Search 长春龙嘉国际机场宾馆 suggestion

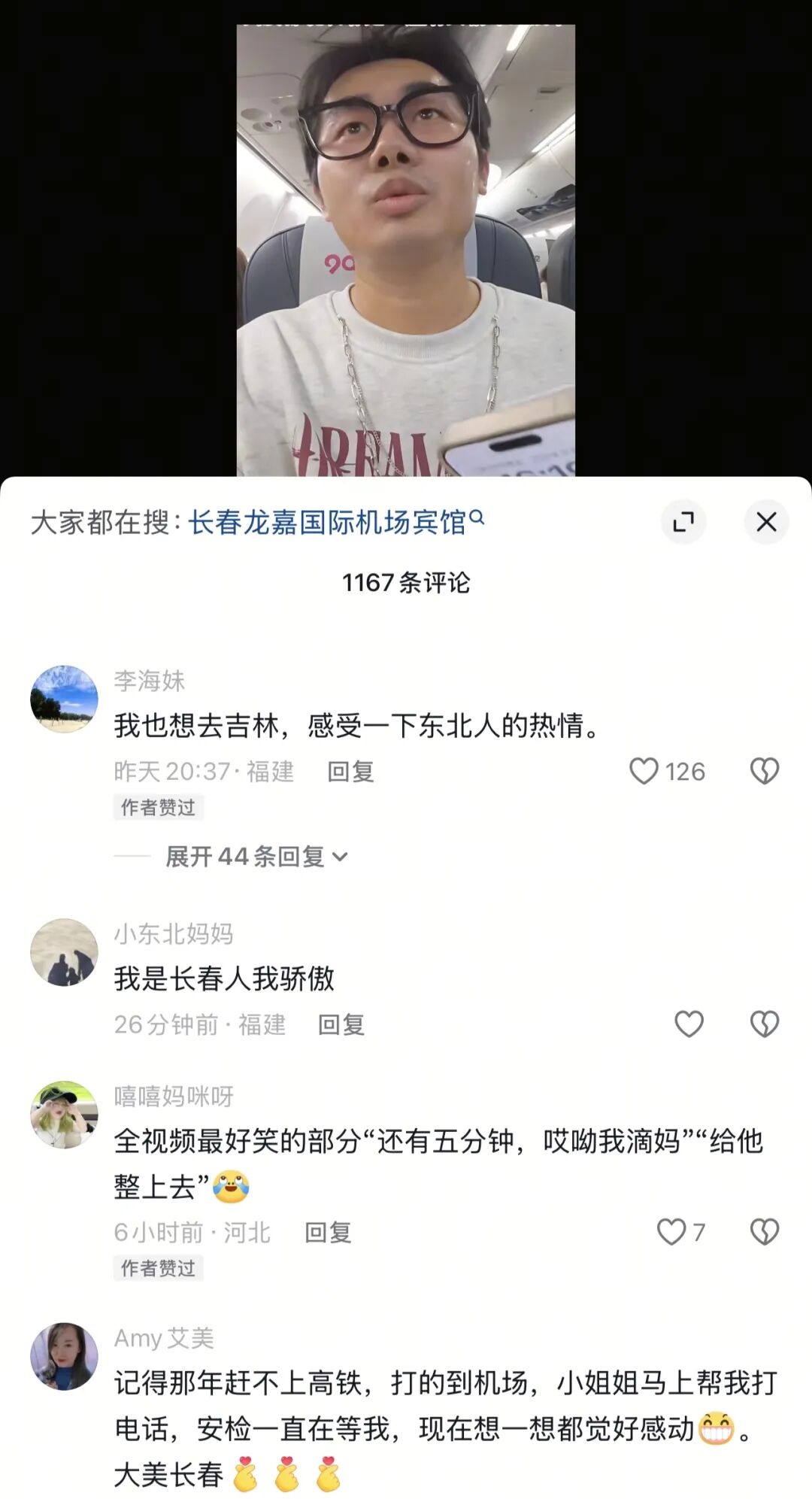click(x=335, y=522)
